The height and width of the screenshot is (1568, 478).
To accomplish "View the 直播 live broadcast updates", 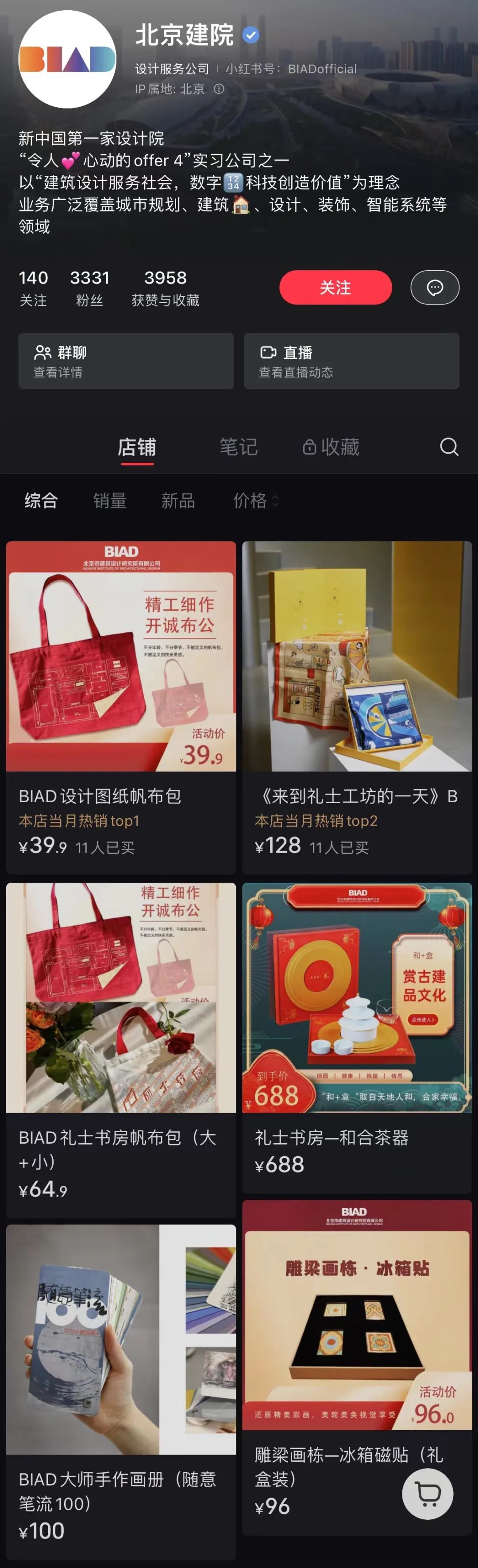I will coord(351,361).
